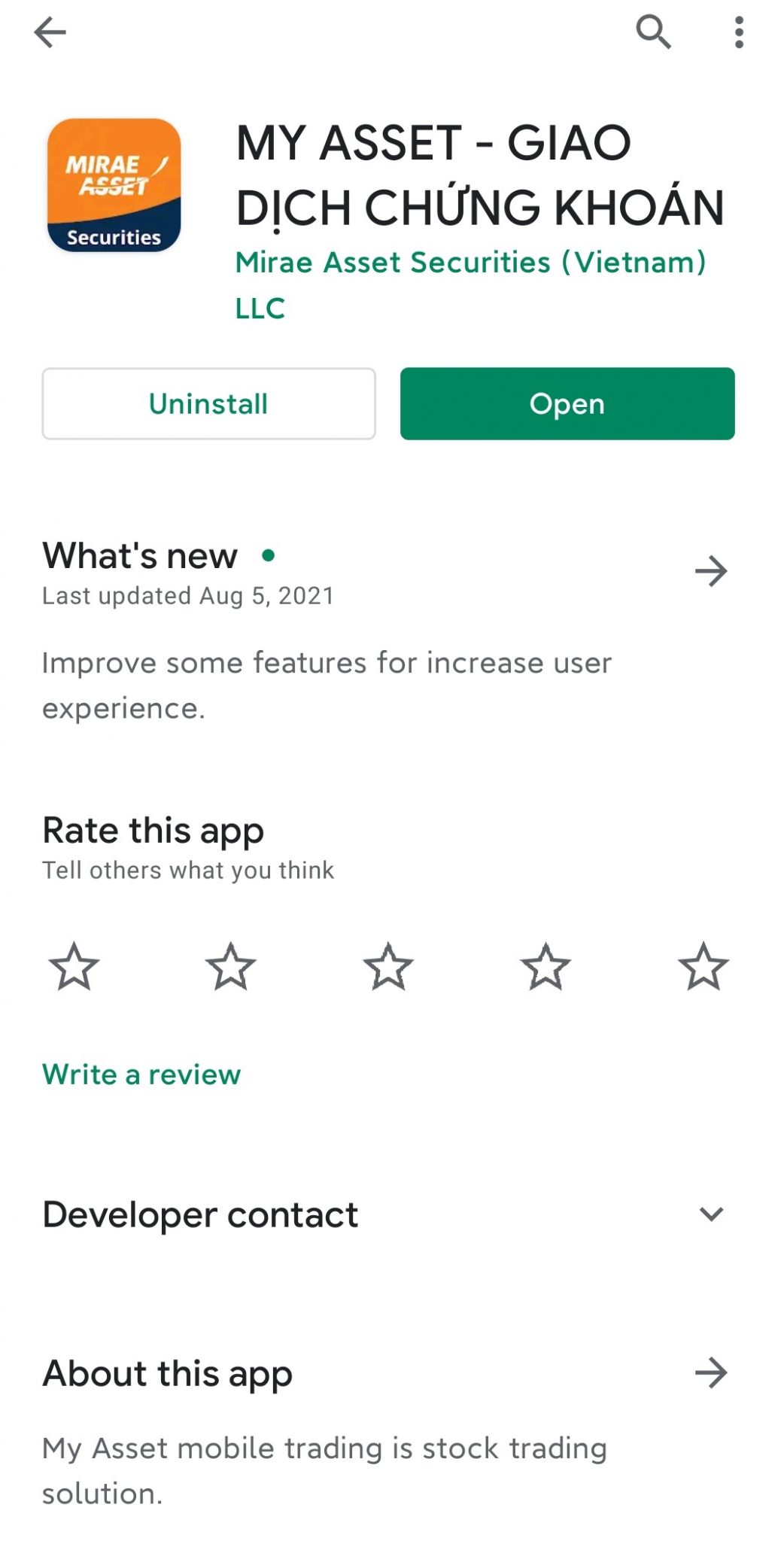This screenshot has width=784, height=1541.
Task: Give the app five stars
Action: click(703, 966)
